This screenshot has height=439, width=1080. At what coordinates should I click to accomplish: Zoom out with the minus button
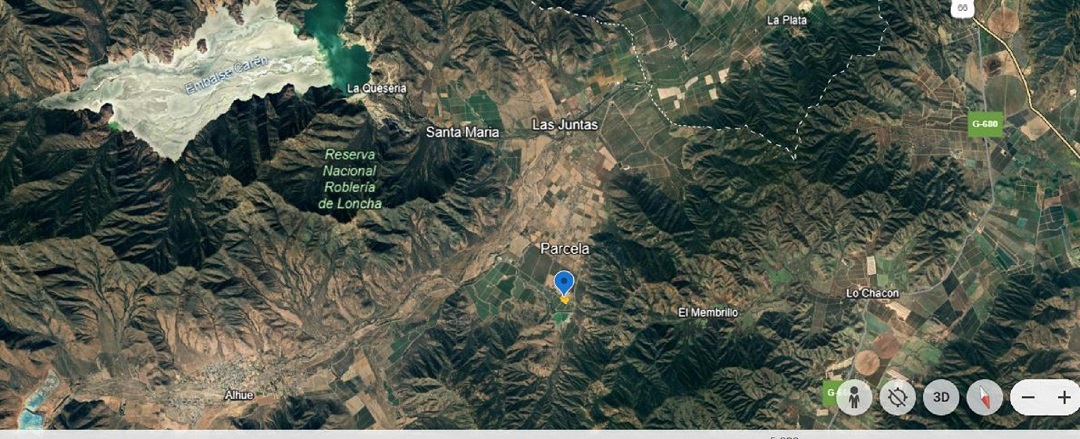[x=1029, y=397]
